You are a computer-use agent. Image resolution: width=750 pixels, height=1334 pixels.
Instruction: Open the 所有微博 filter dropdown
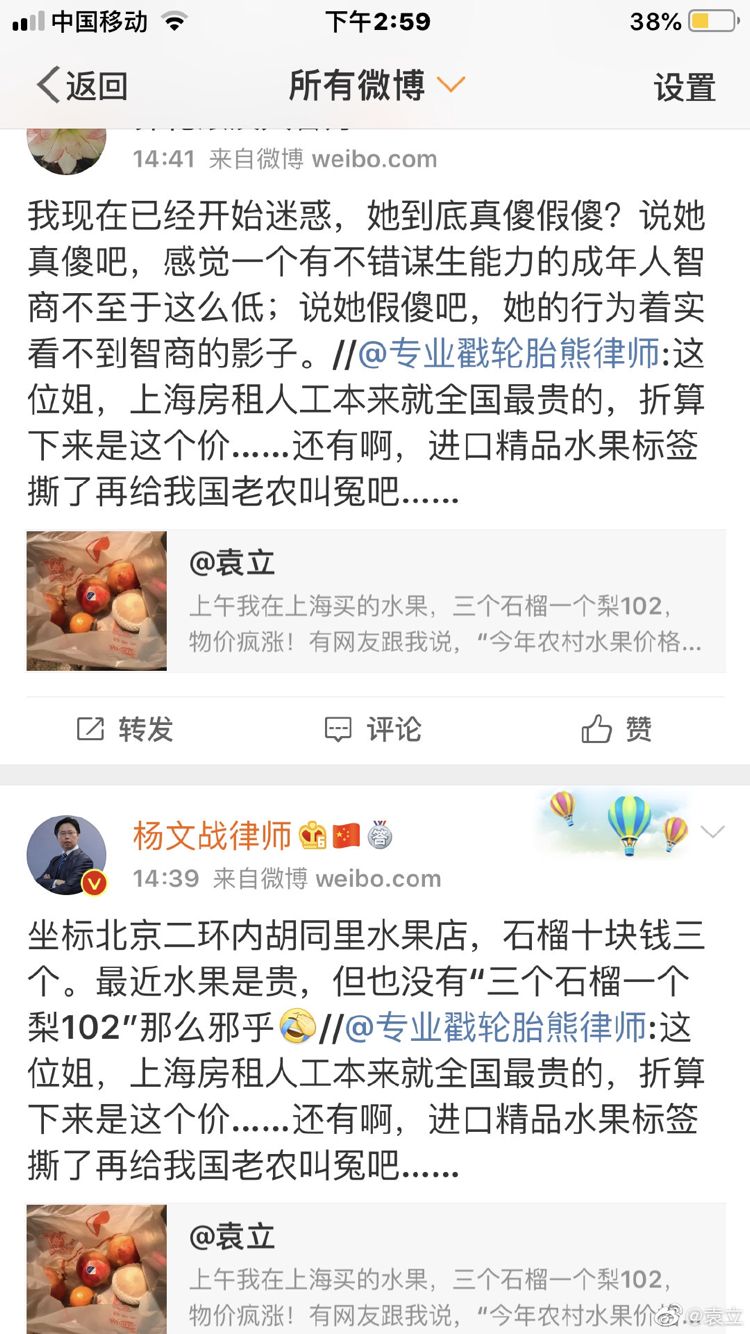376,86
